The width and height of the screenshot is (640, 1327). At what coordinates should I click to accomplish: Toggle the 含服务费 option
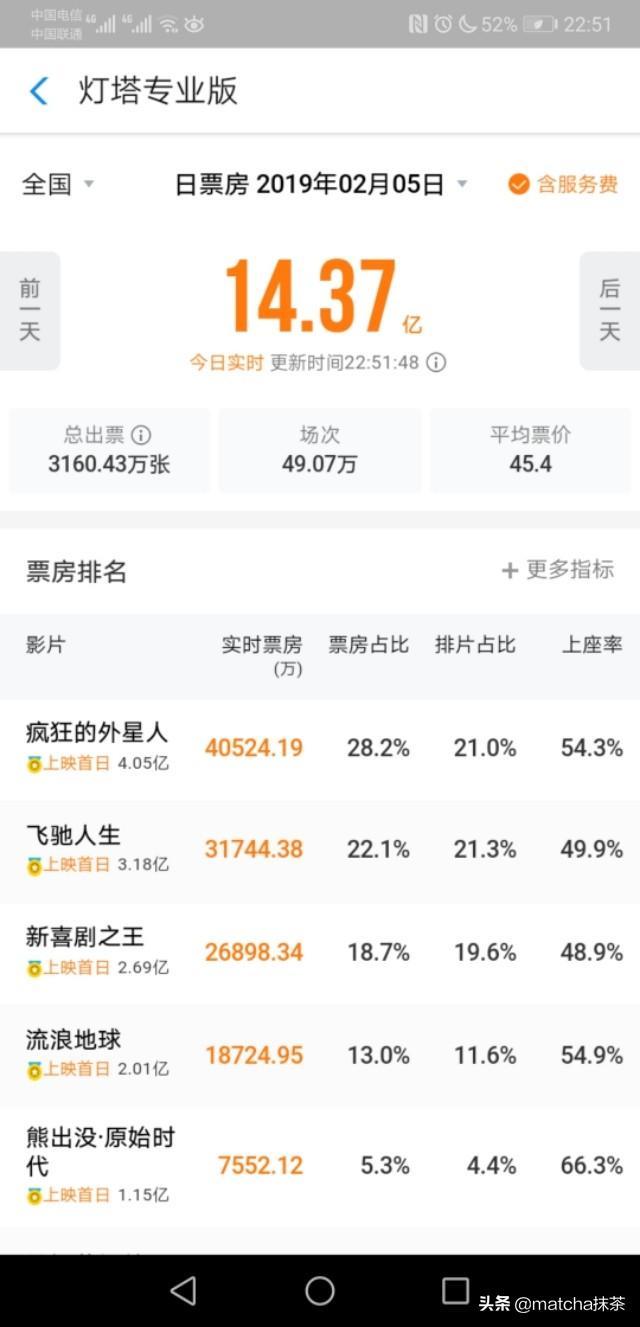click(x=563, y=185)
